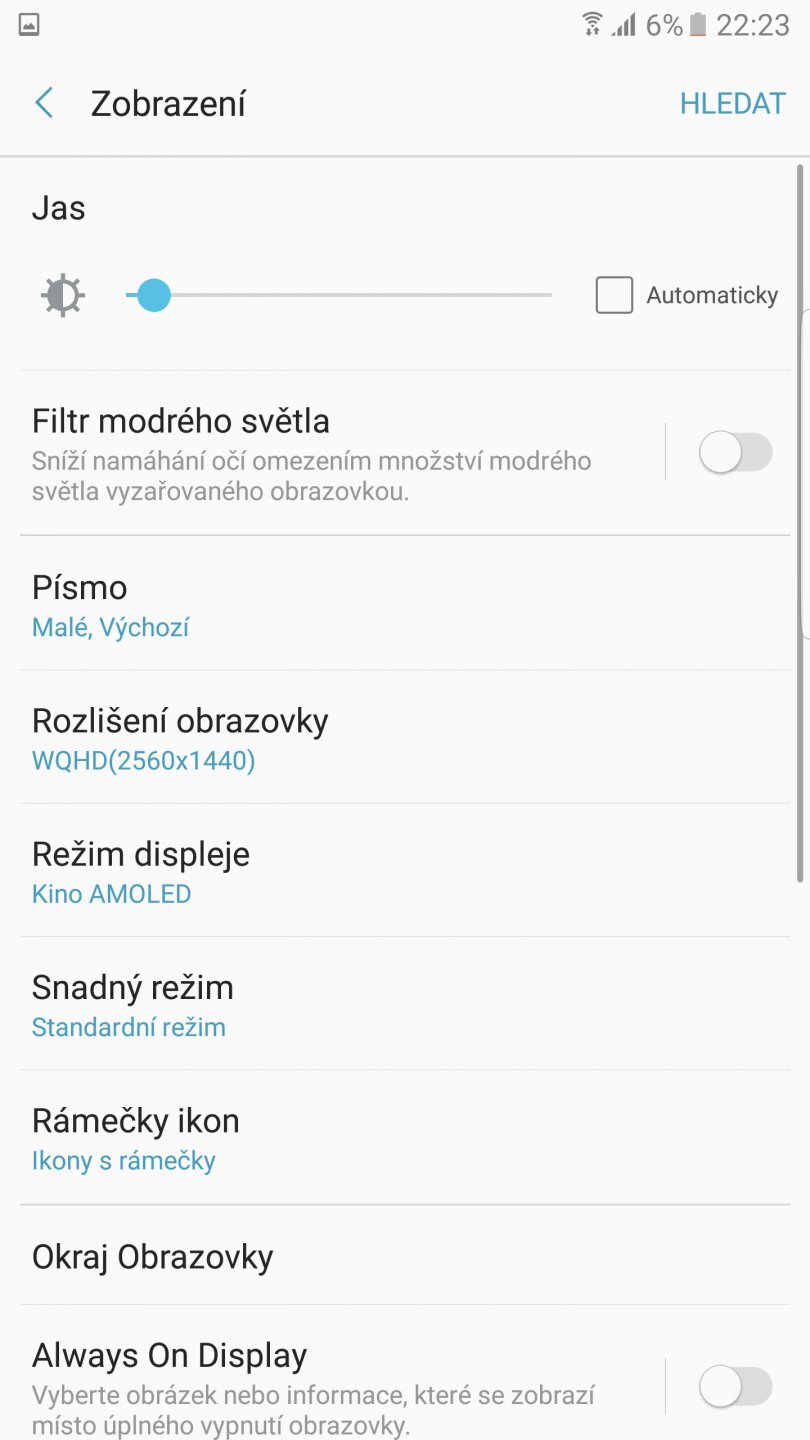
Task: Check the Automaticky brightness checkbox
Action: coord(613,294)
